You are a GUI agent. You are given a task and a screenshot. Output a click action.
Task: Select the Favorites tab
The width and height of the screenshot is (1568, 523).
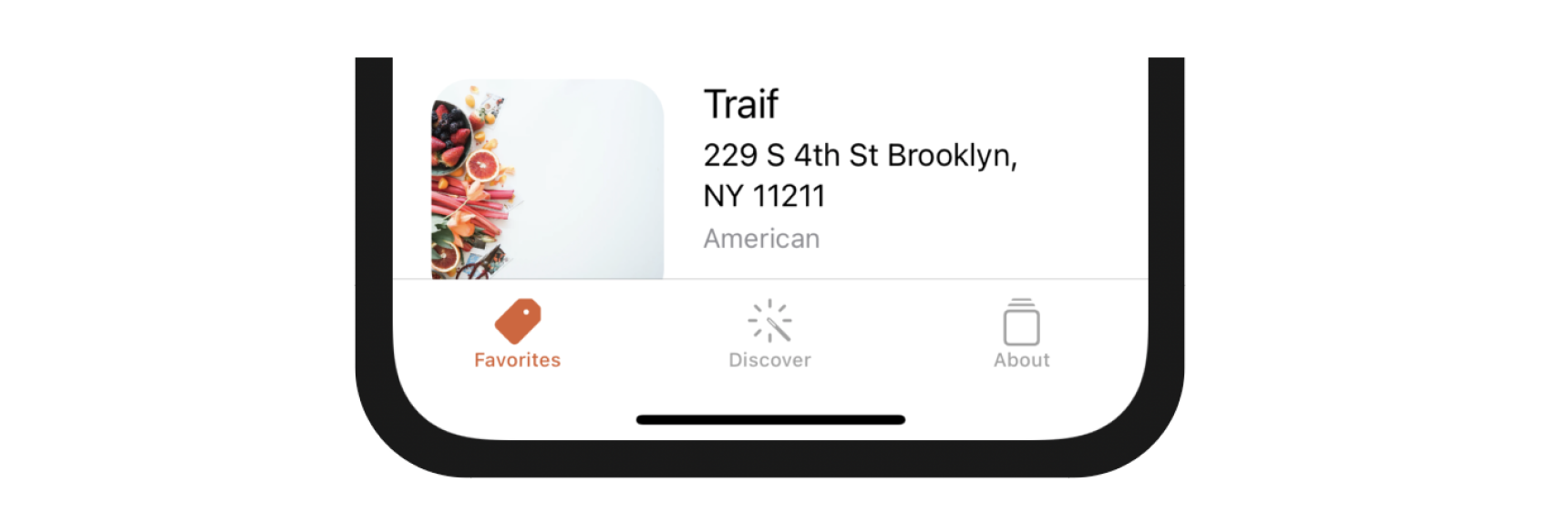click(x=517, y=333)
